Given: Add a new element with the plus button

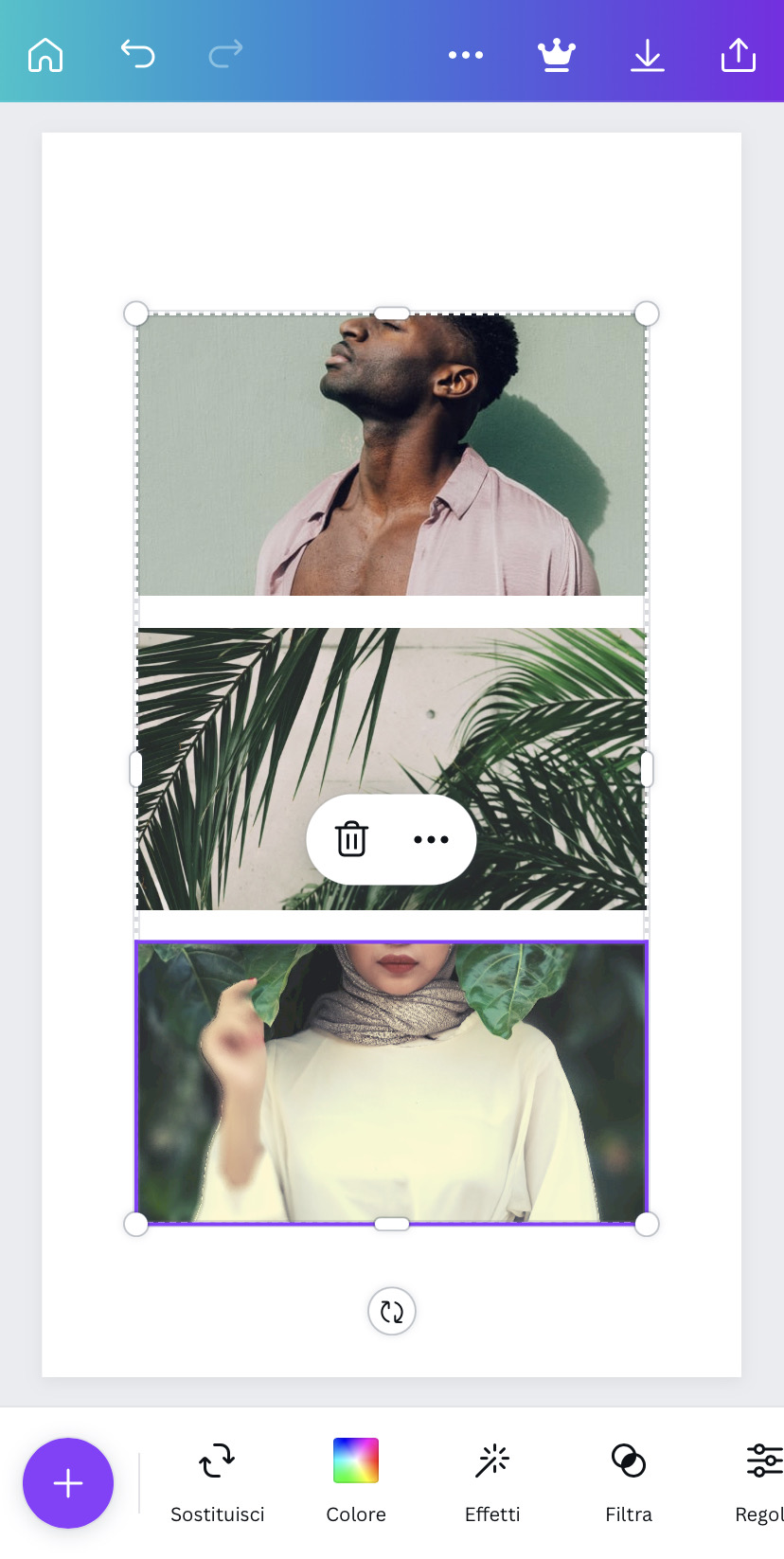Looking at the screenshot, I should pos(68,1482).
